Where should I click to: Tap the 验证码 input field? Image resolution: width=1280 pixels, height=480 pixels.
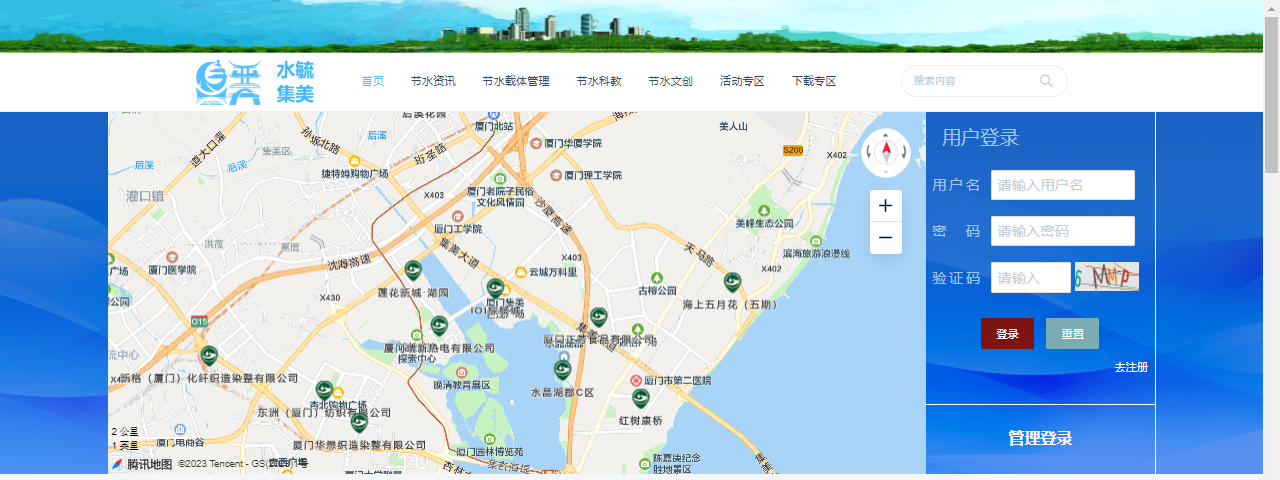(1030, 277)
